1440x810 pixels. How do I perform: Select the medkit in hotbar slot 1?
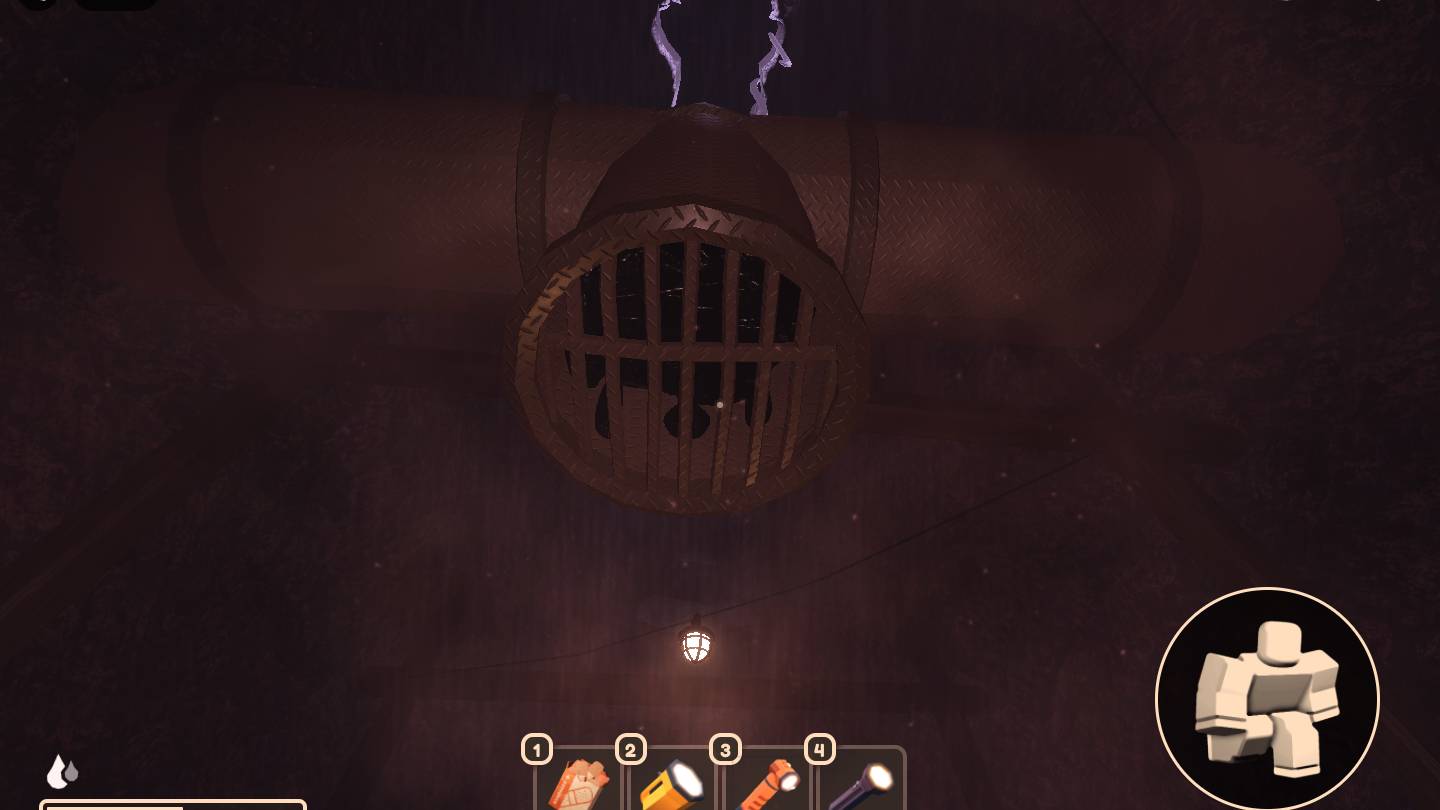click(579, 783)
